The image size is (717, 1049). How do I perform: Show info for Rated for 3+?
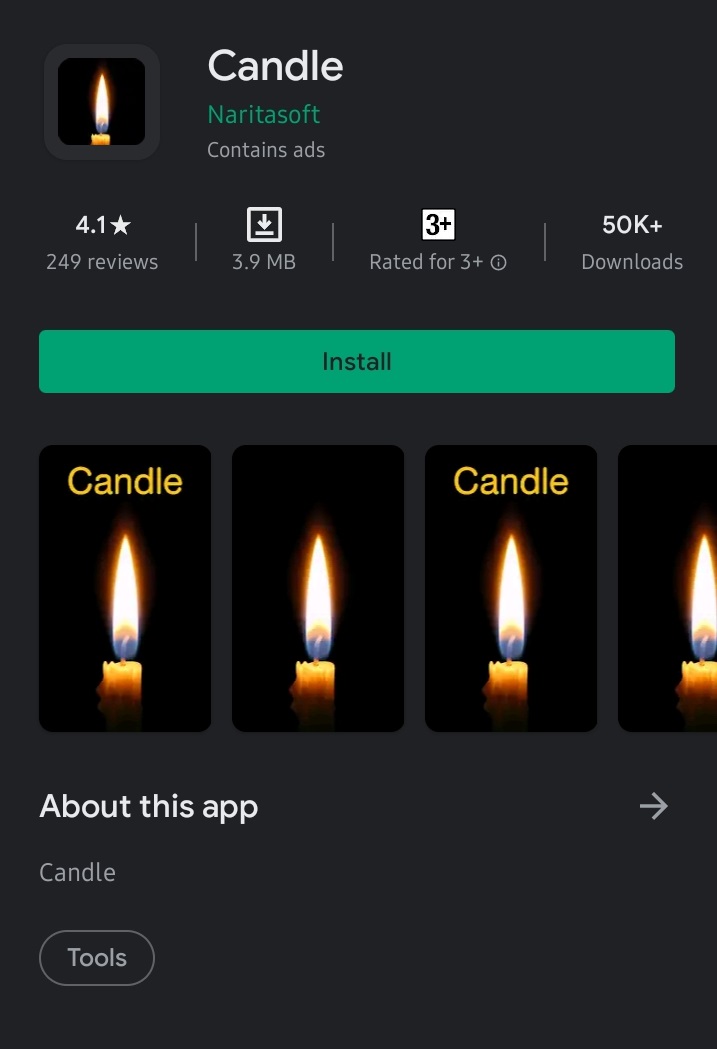[498, 263]
